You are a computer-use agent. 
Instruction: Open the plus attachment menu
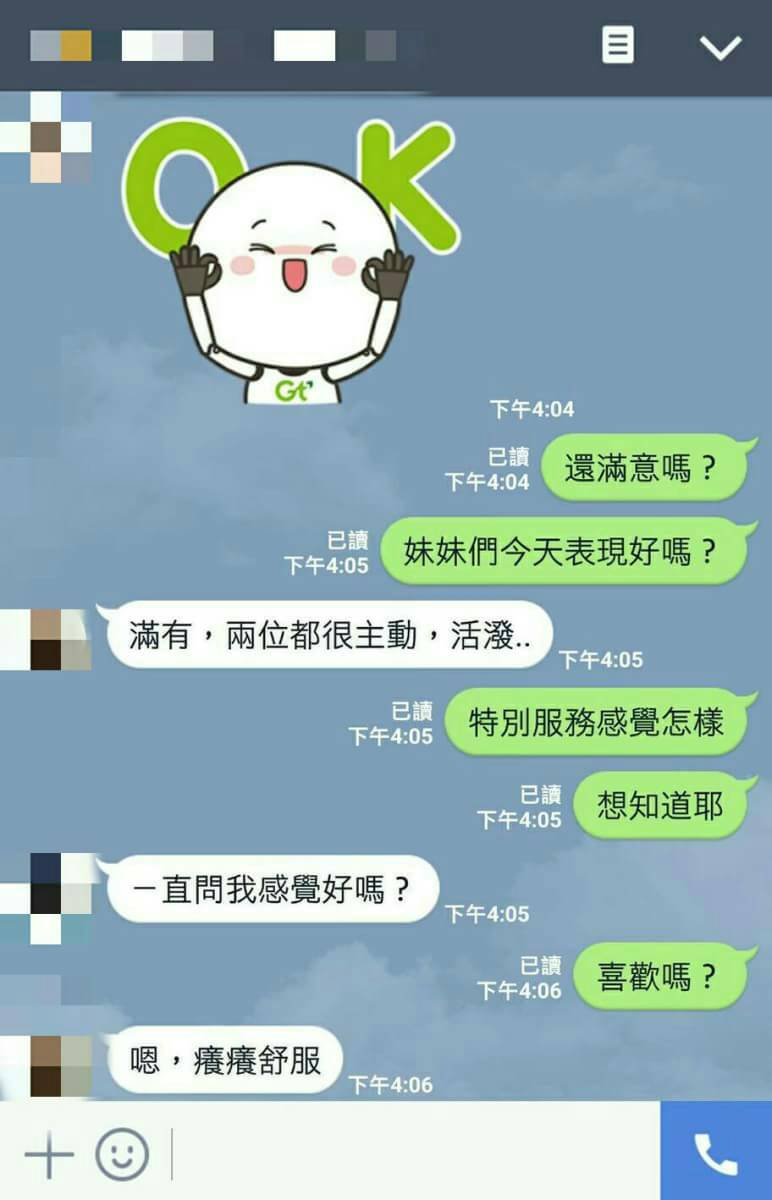(x=49, y=1156)
